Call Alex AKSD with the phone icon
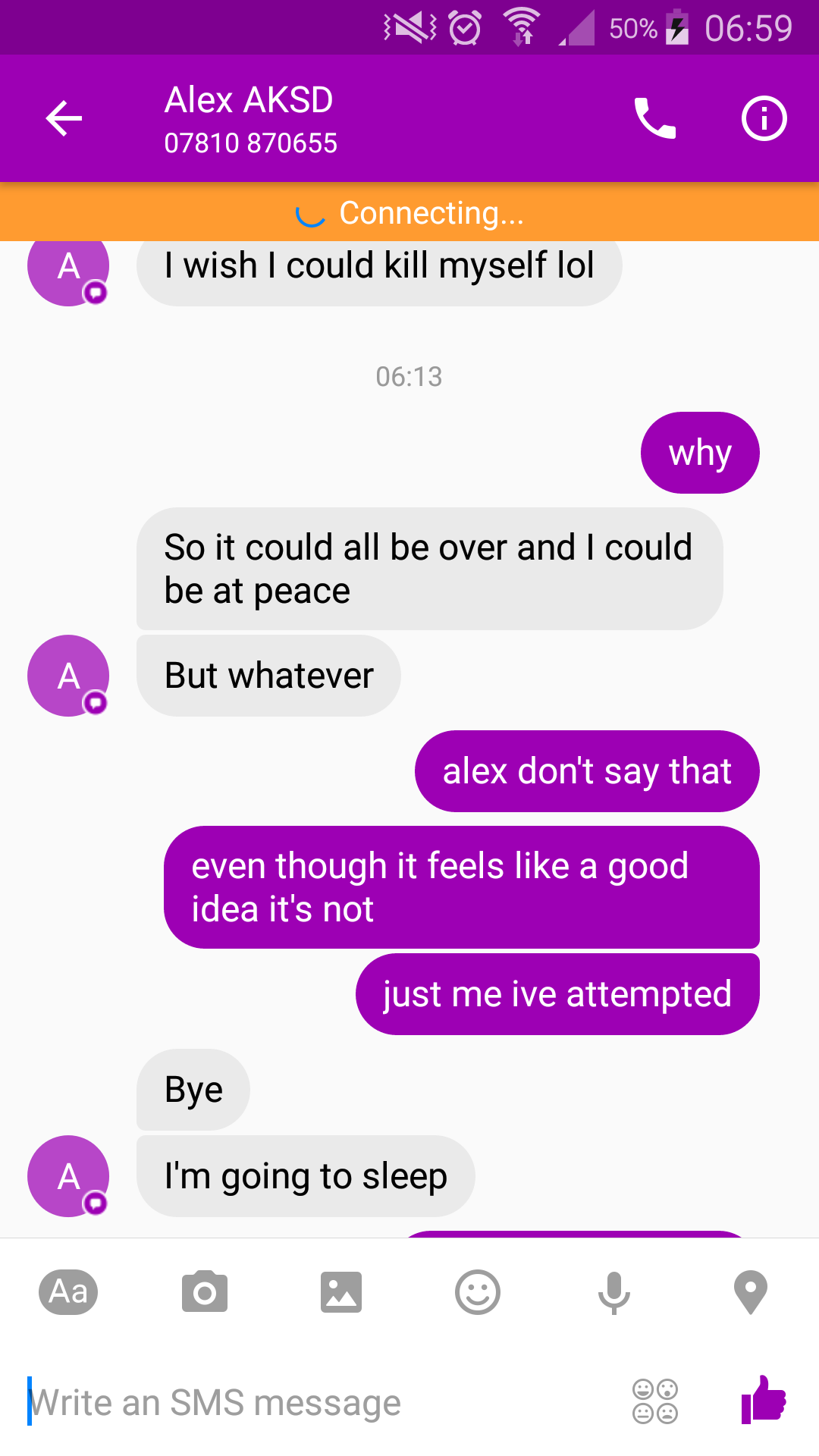819x1456 pixels. tap(655, 118)
